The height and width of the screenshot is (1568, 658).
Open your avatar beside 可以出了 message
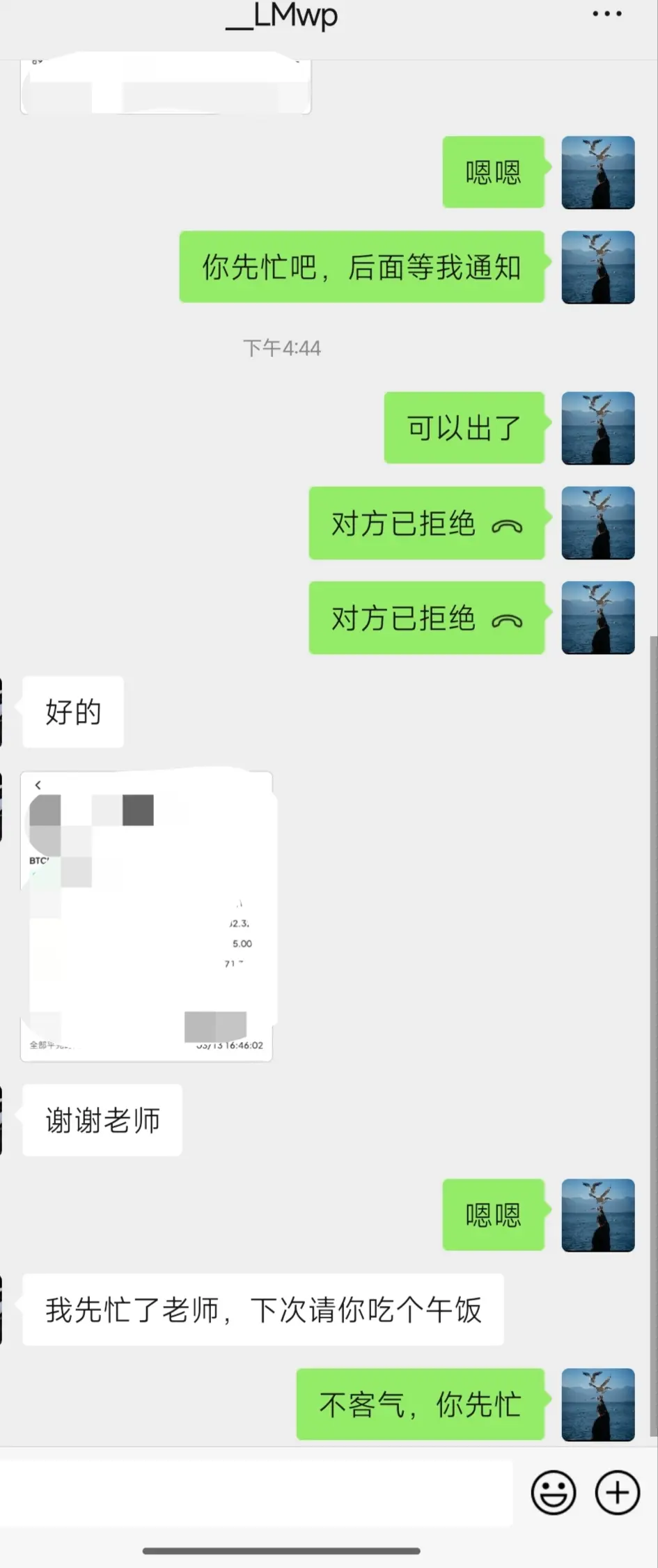(597, 428)
